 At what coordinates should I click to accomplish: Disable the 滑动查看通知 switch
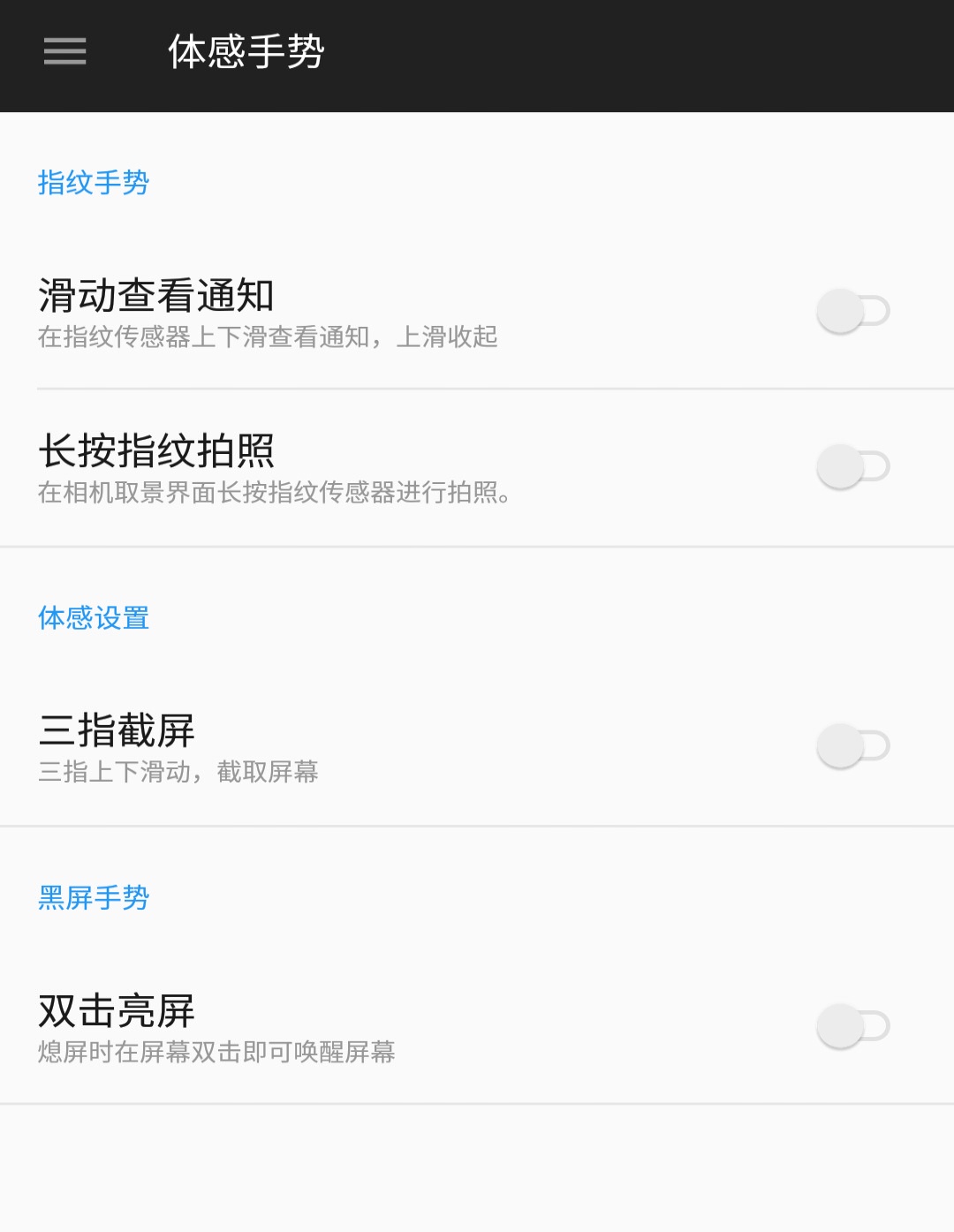(852, 311)
